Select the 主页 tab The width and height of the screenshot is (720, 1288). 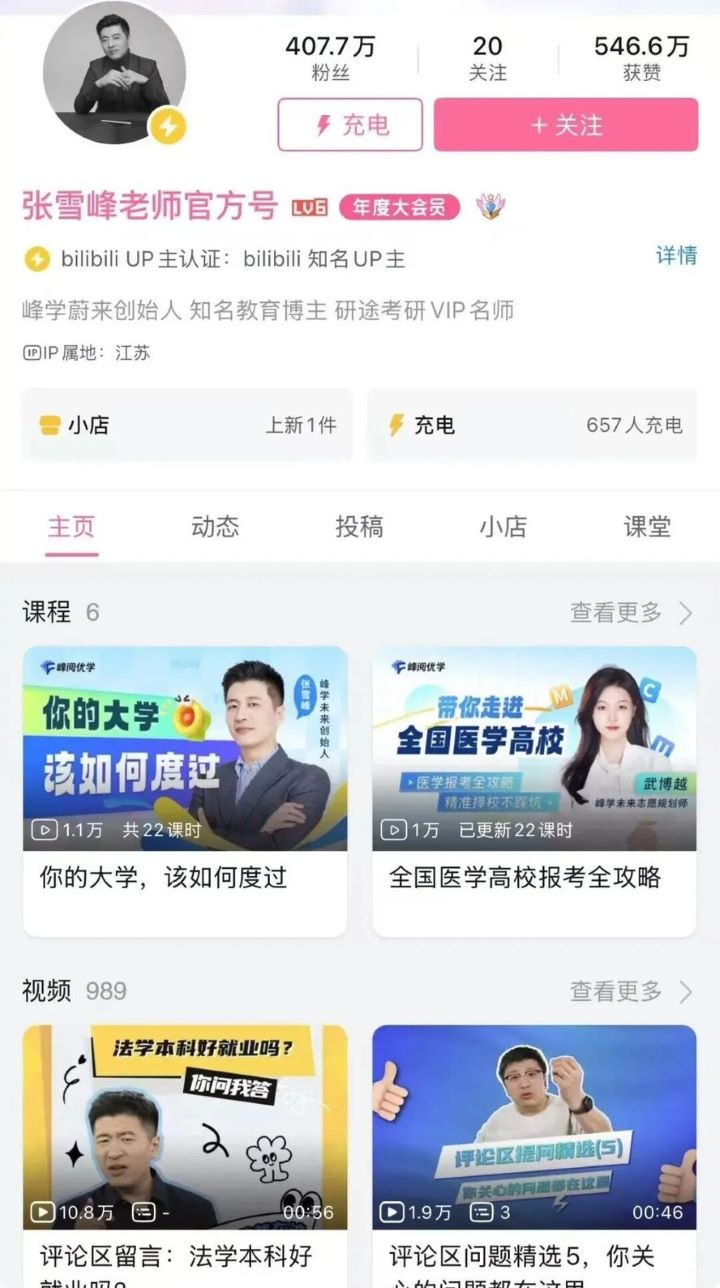[71, 527]
